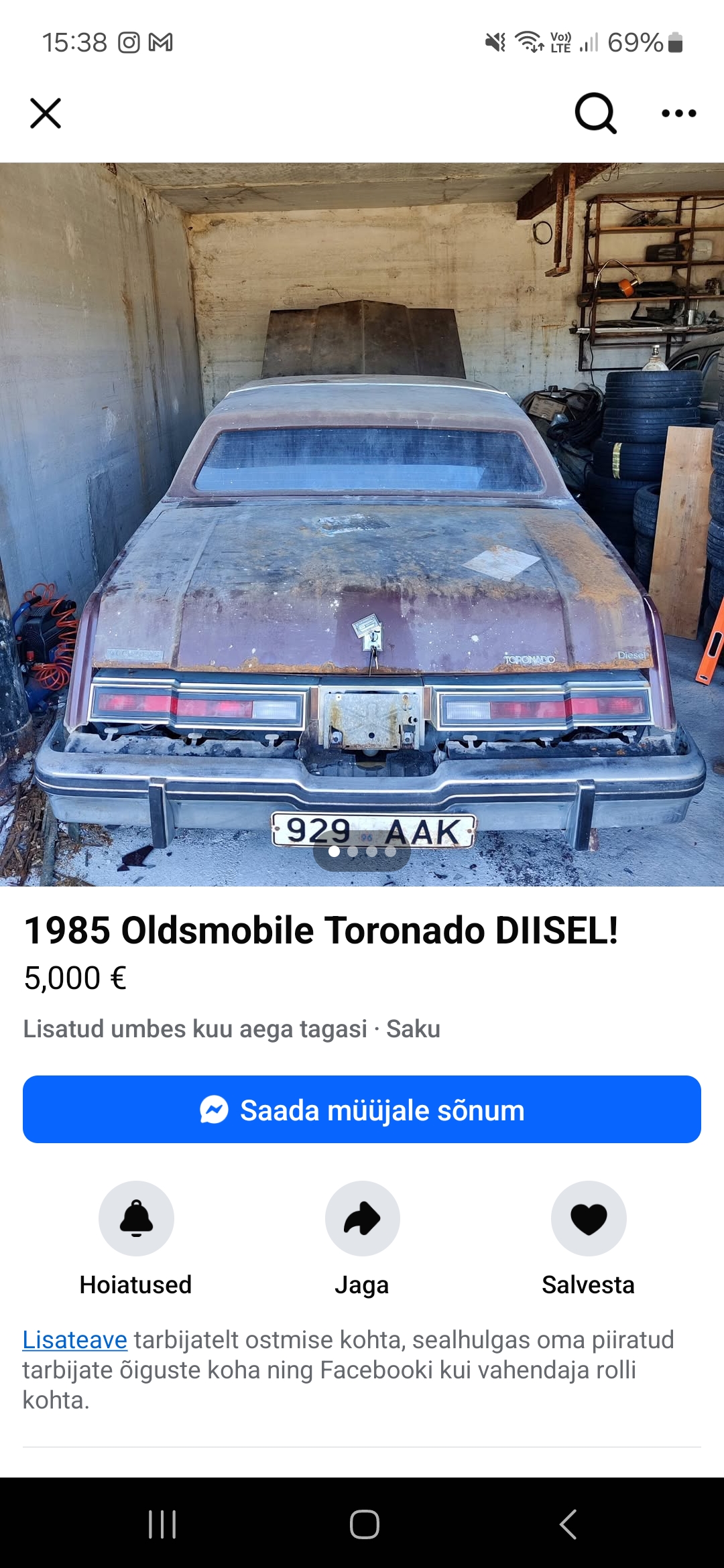Tap Saada müüjale sõnum button
Viewport: 724px width, 1568px height.
click(362, 1110)
